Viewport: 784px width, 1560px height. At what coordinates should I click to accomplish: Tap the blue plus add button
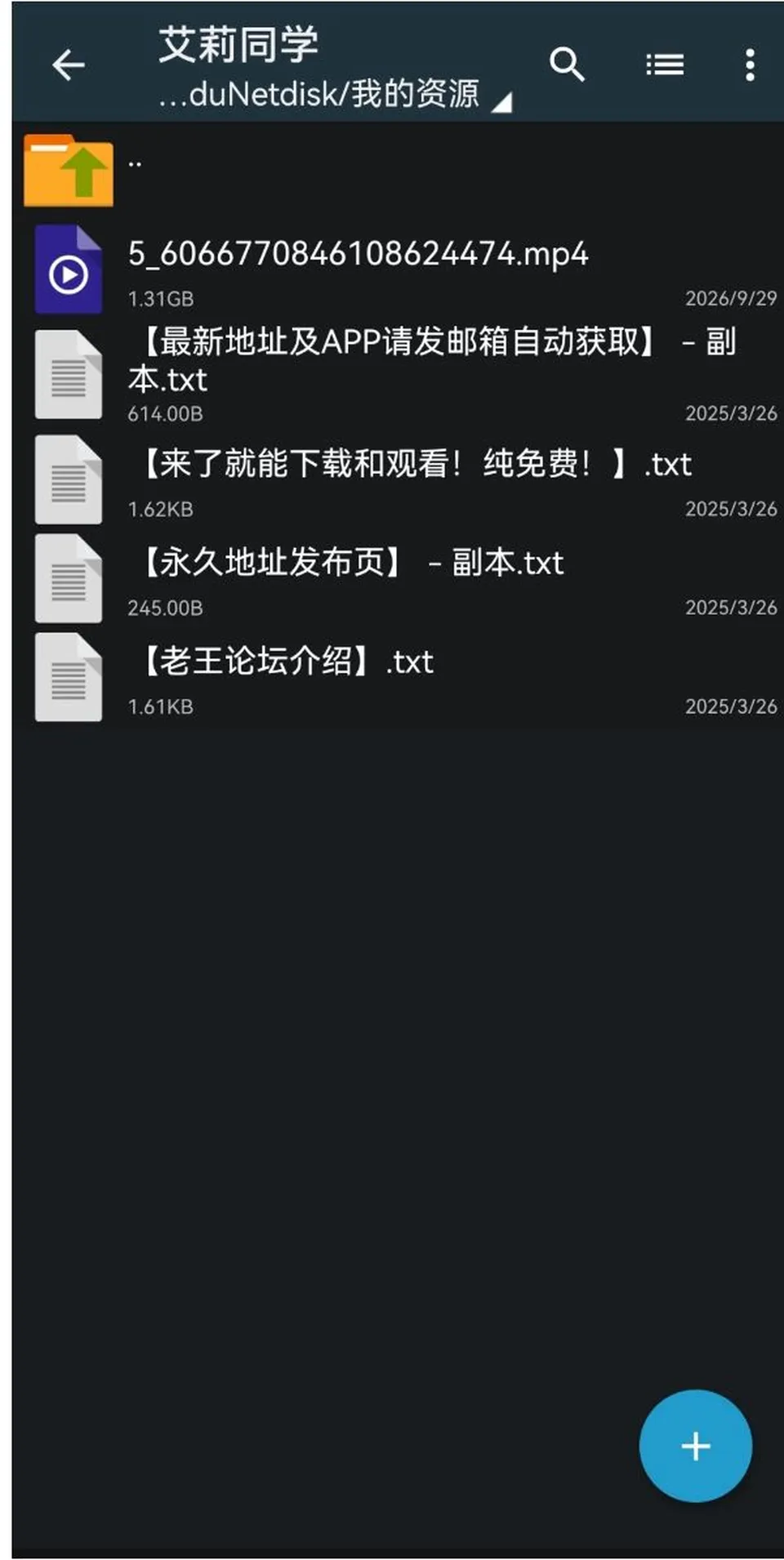coord(696,1446)
